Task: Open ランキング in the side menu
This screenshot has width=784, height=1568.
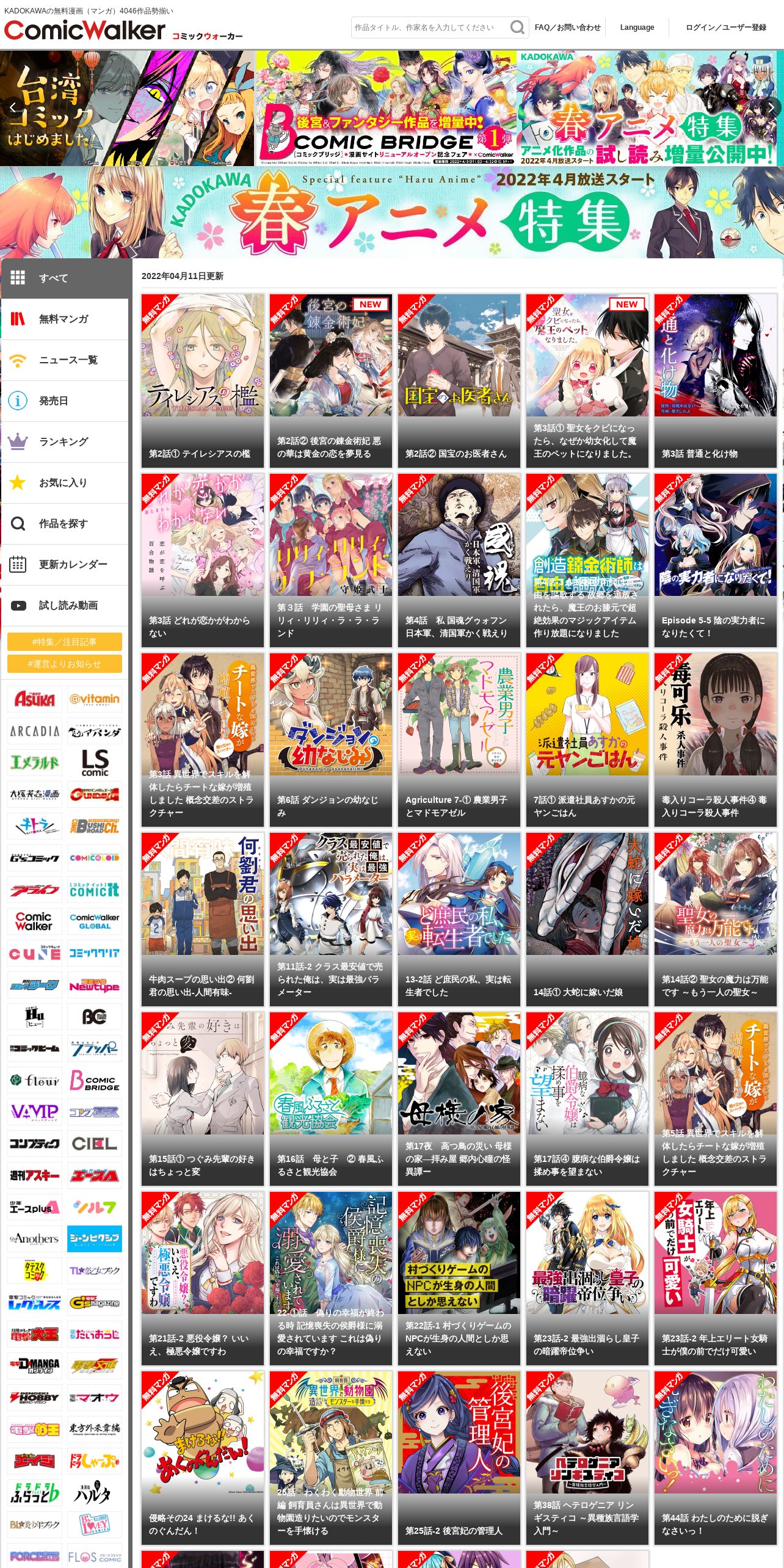Action: [x=65, y=442]
